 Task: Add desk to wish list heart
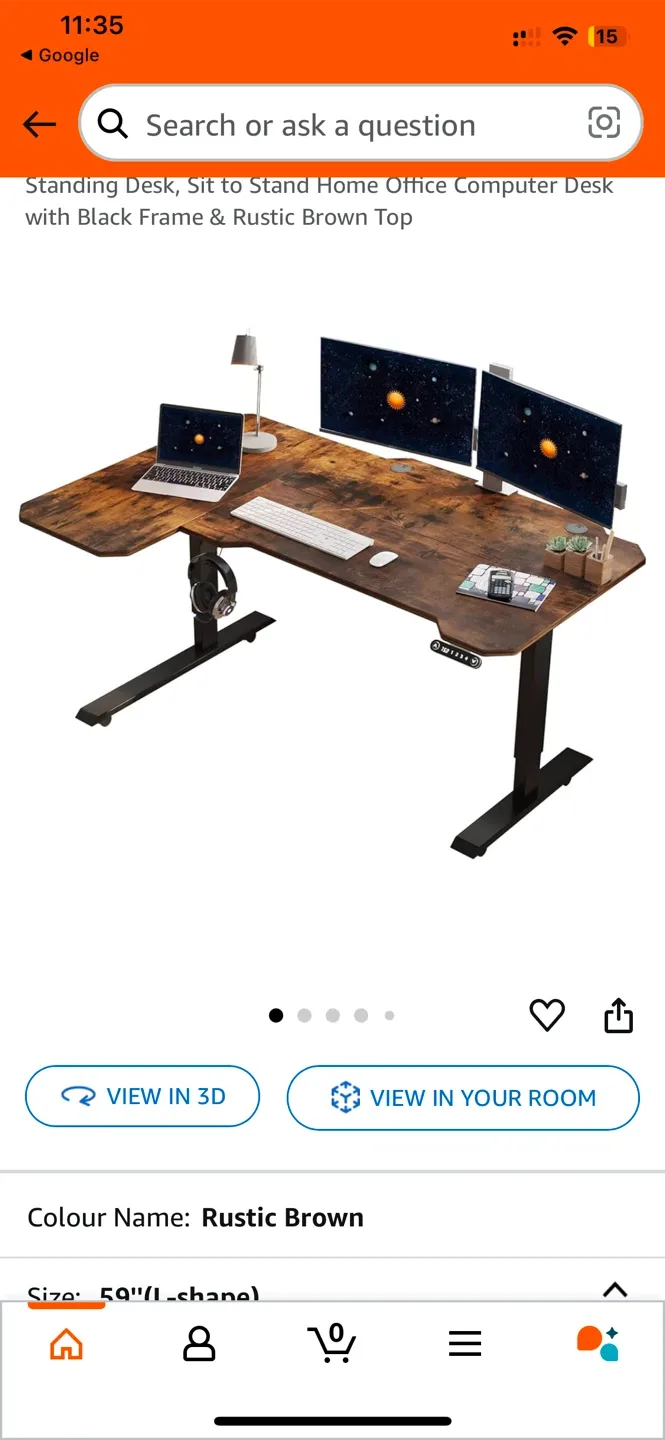[x=547, y=1015]
